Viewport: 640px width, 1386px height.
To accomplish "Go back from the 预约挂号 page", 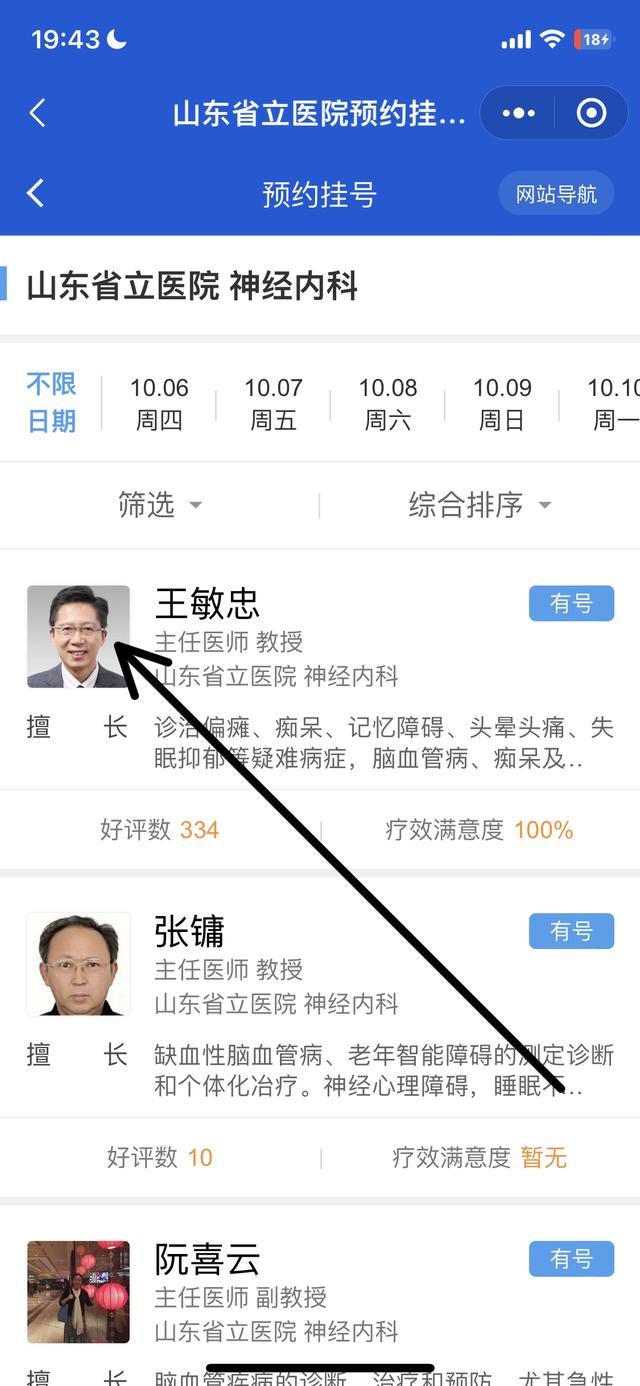I will [36, 193].
